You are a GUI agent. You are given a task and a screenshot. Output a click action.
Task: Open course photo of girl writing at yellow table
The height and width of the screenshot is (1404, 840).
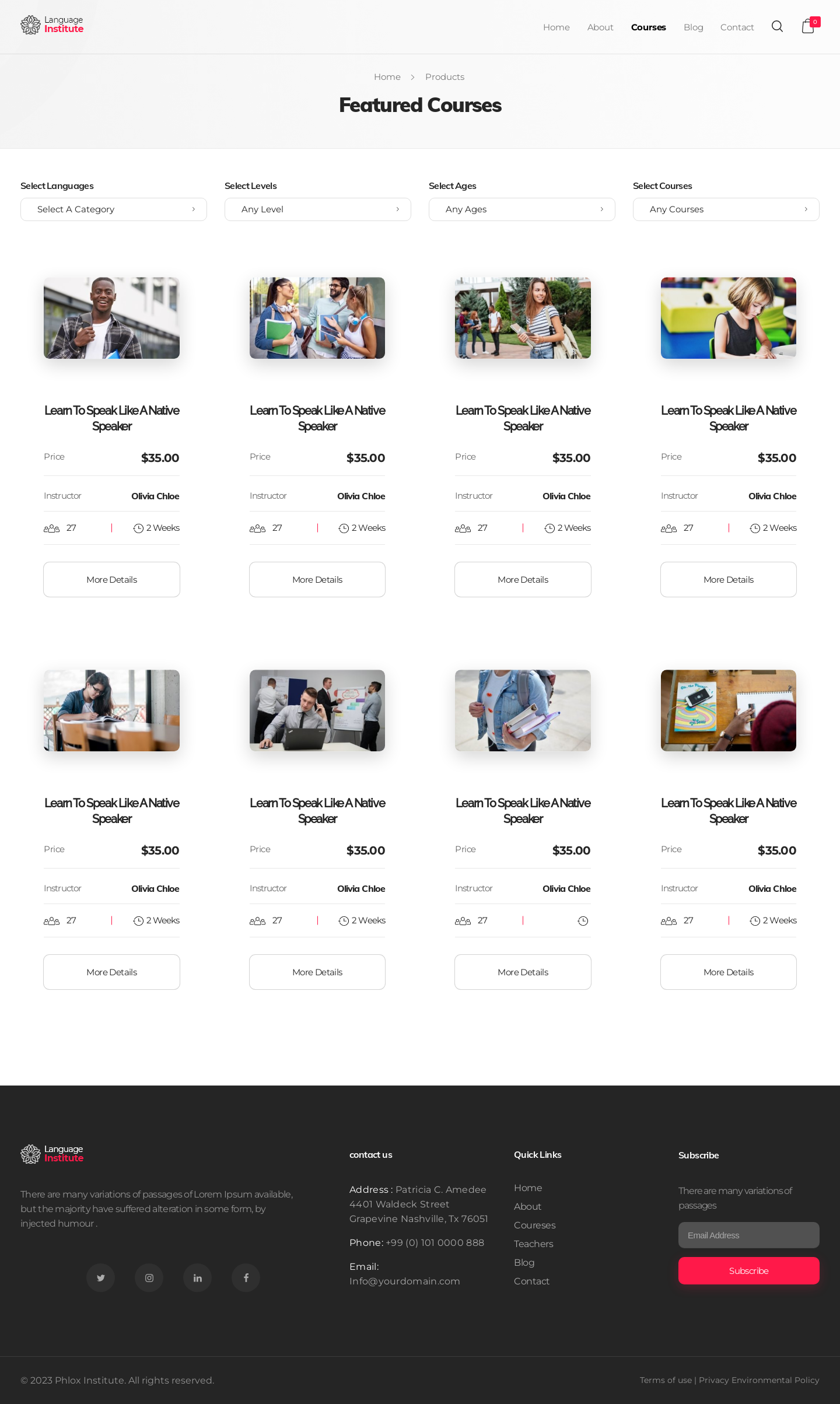point(728,318)
